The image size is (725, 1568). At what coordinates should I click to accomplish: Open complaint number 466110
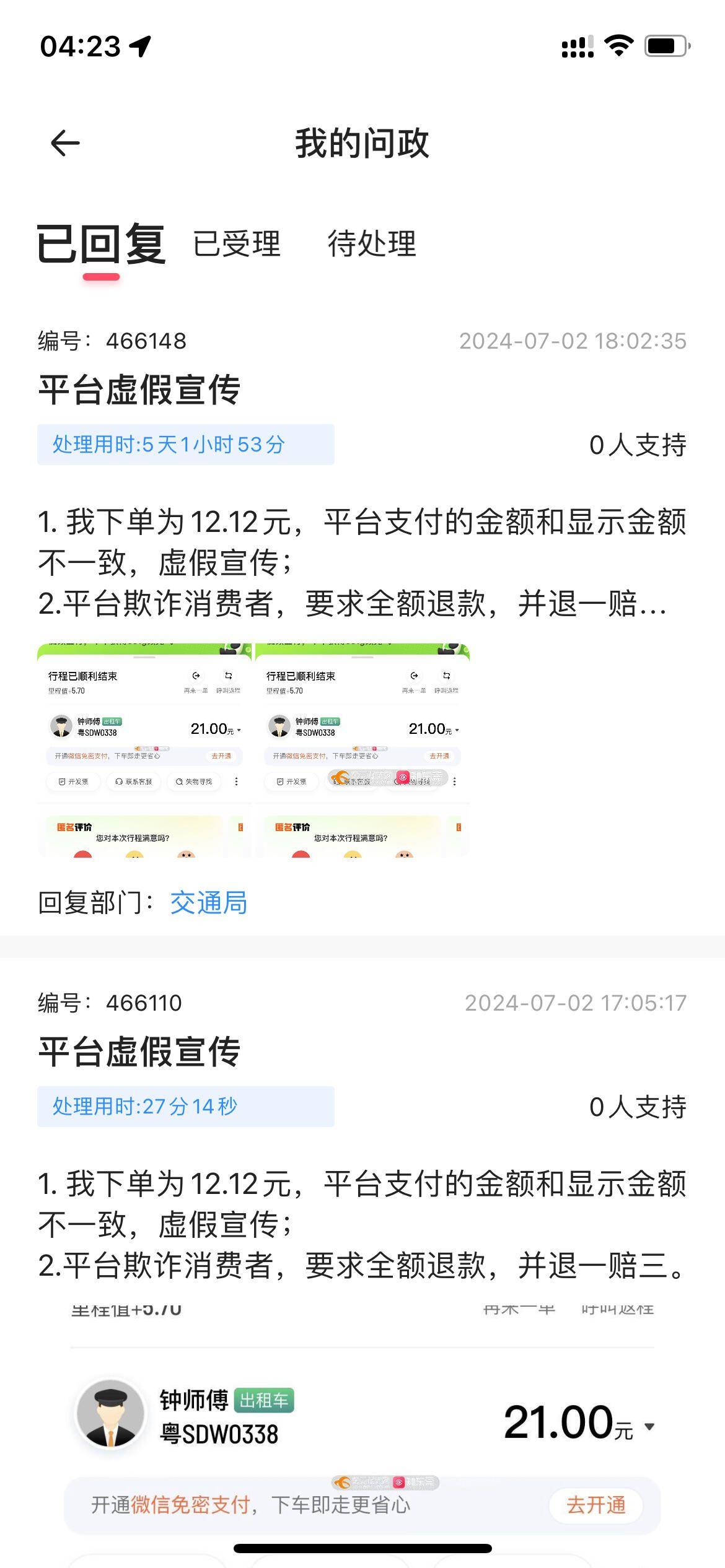(139, 1052)
